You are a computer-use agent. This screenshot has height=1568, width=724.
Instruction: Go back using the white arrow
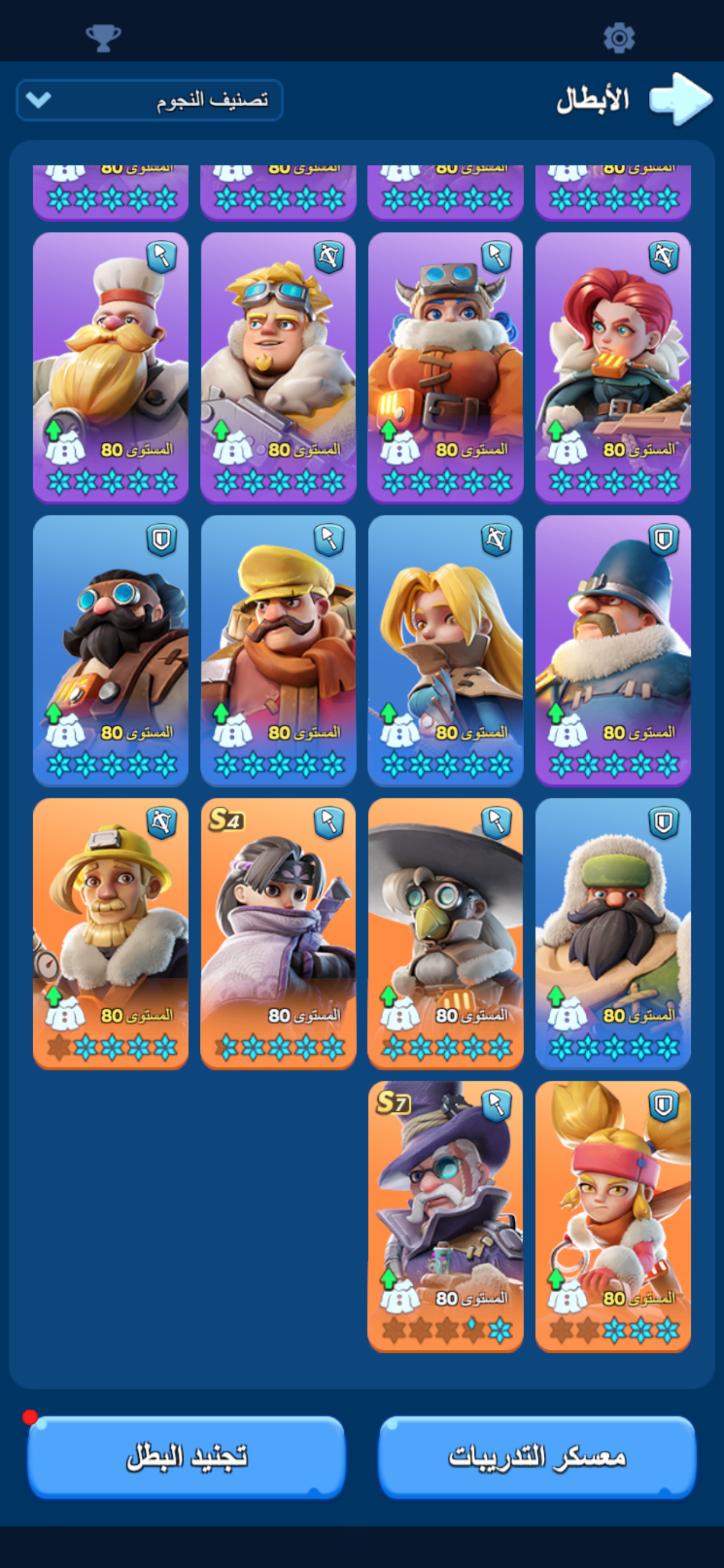tap(681, 99)
